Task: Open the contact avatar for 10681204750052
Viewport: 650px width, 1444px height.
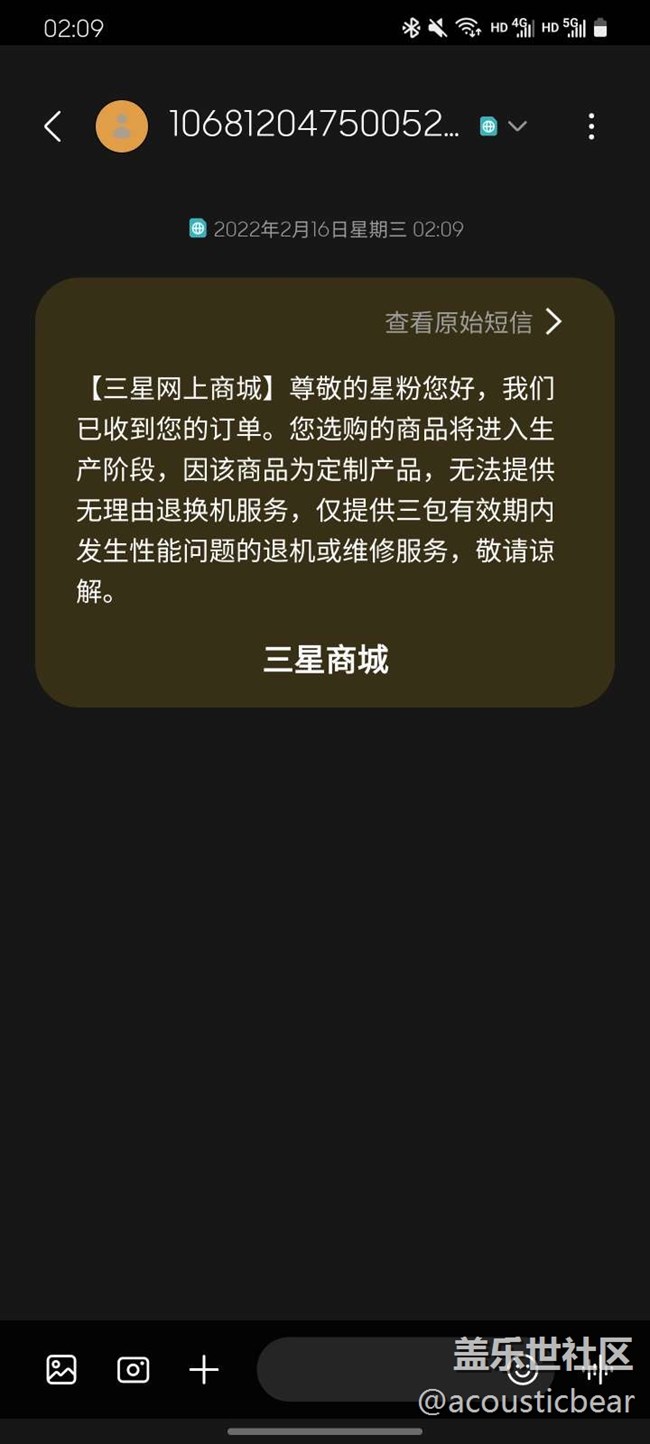Action: click(x=122, y=126)
